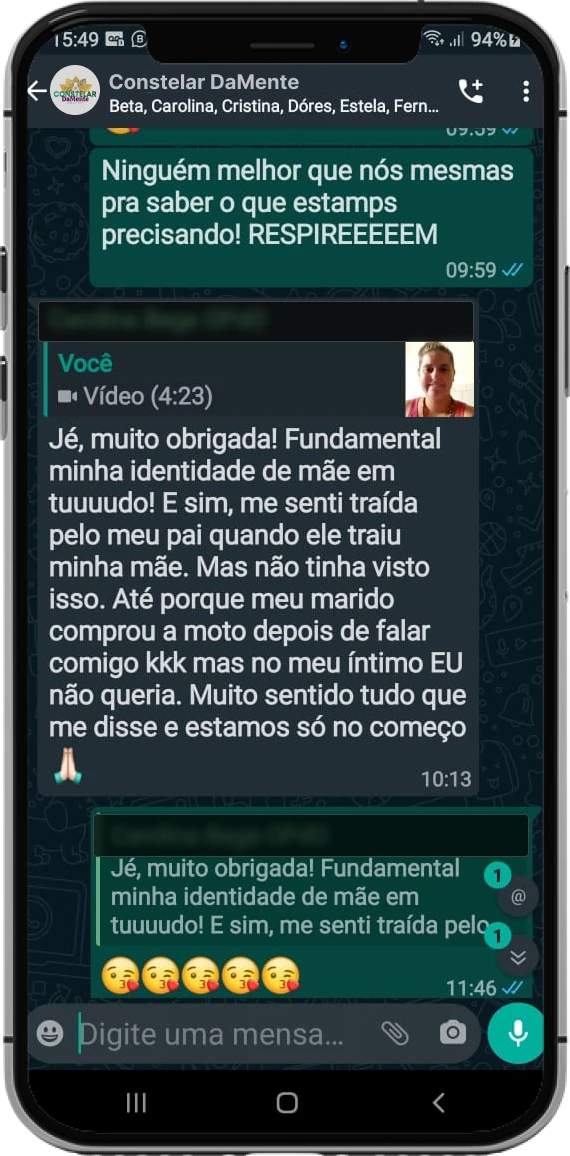Go to the home screen

(x=286, y=1103)
